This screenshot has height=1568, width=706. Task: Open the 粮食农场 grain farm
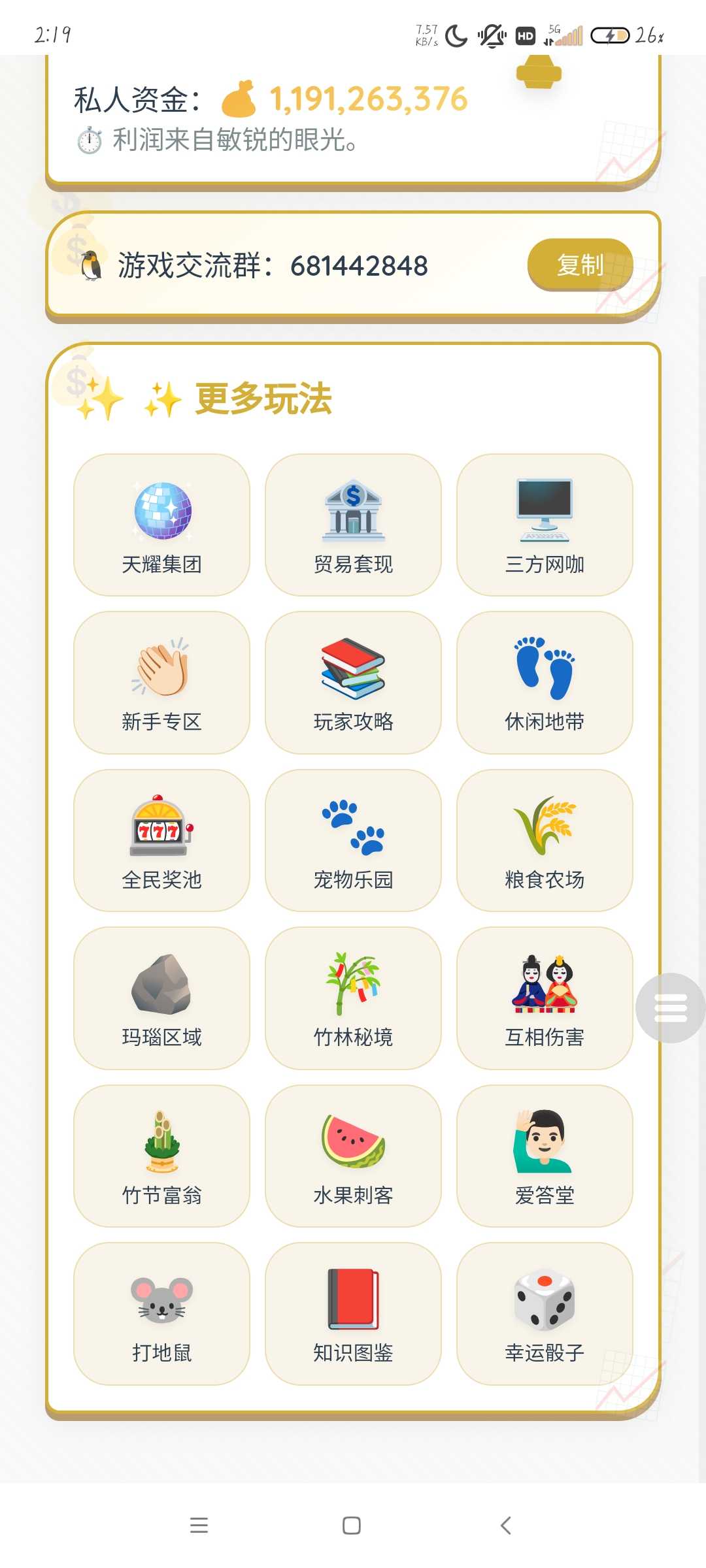click(x=545, y=840)
